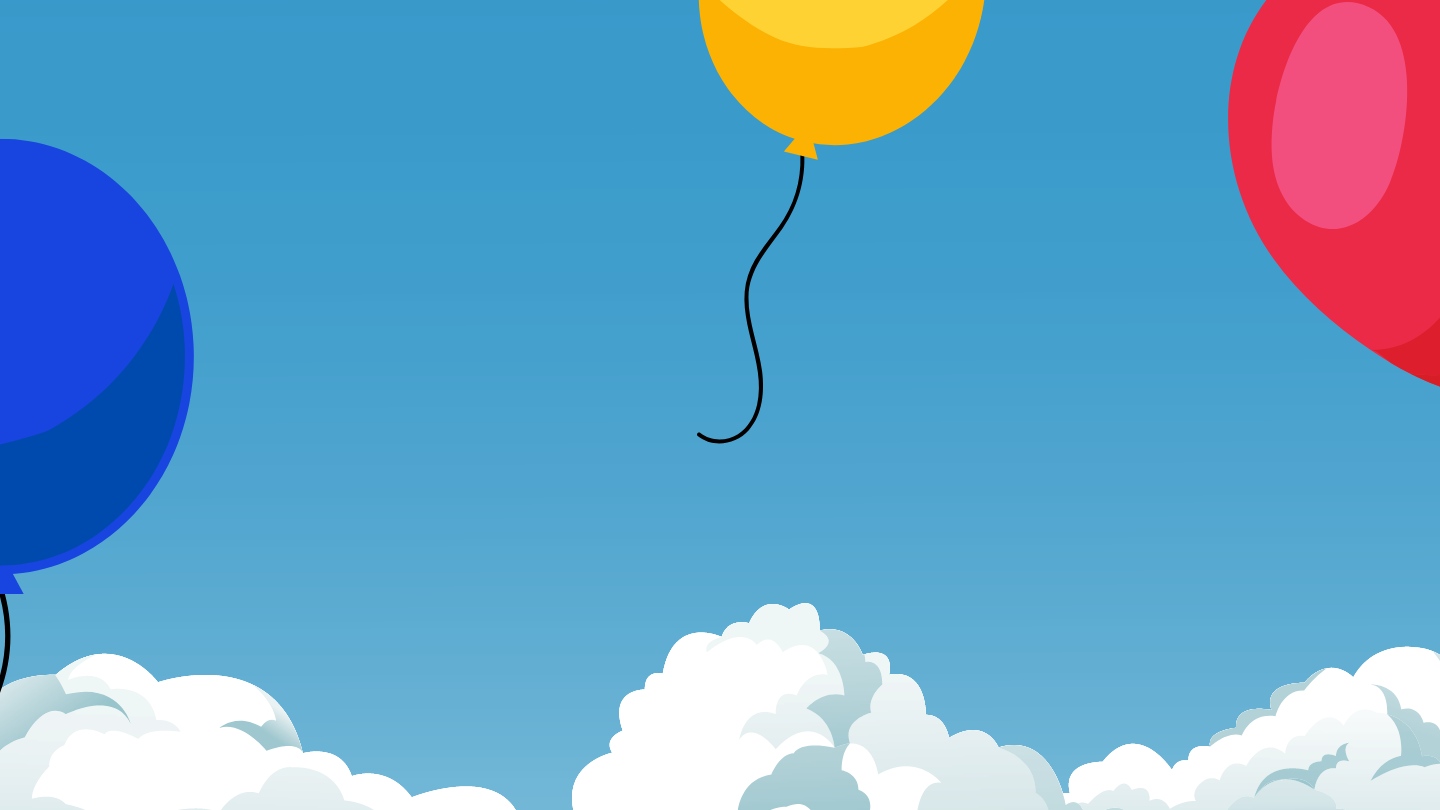Pop the yellow balloon
The image size is (1440, 810).
pyautogui.click(x=841, y=70)
